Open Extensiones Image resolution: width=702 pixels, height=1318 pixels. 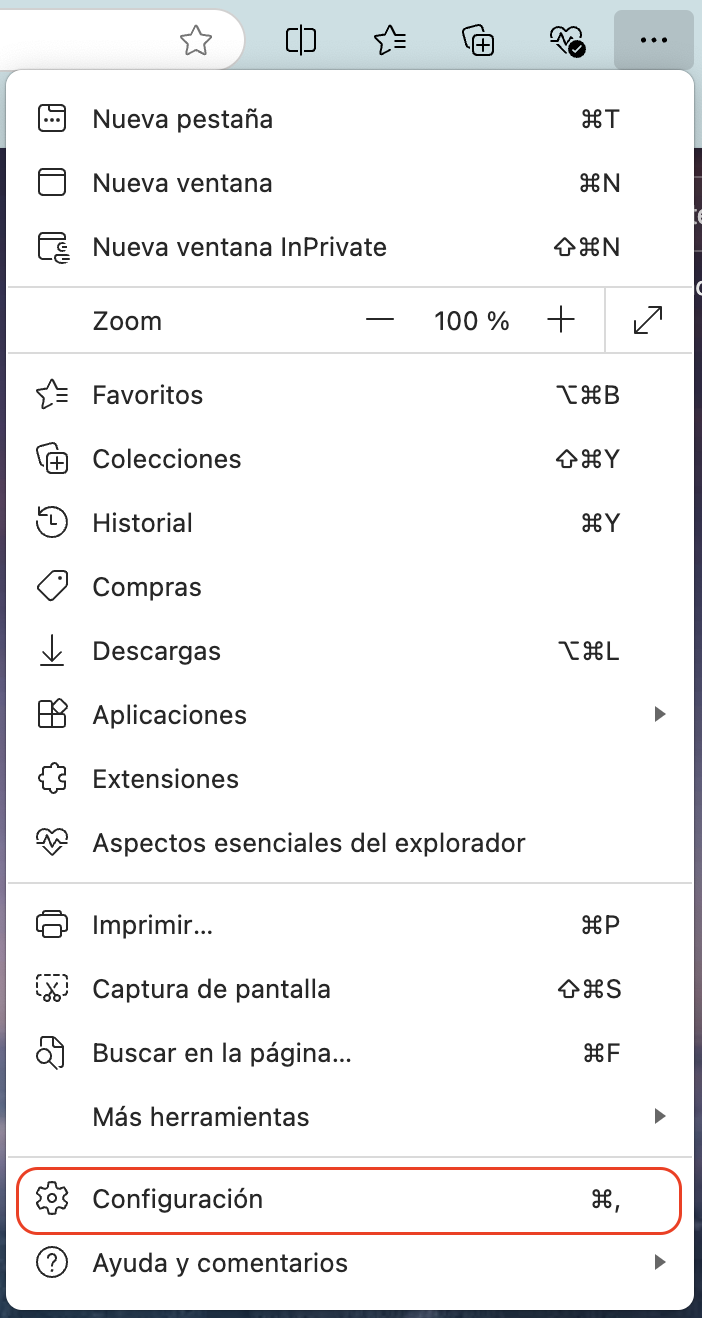point(350,779)
